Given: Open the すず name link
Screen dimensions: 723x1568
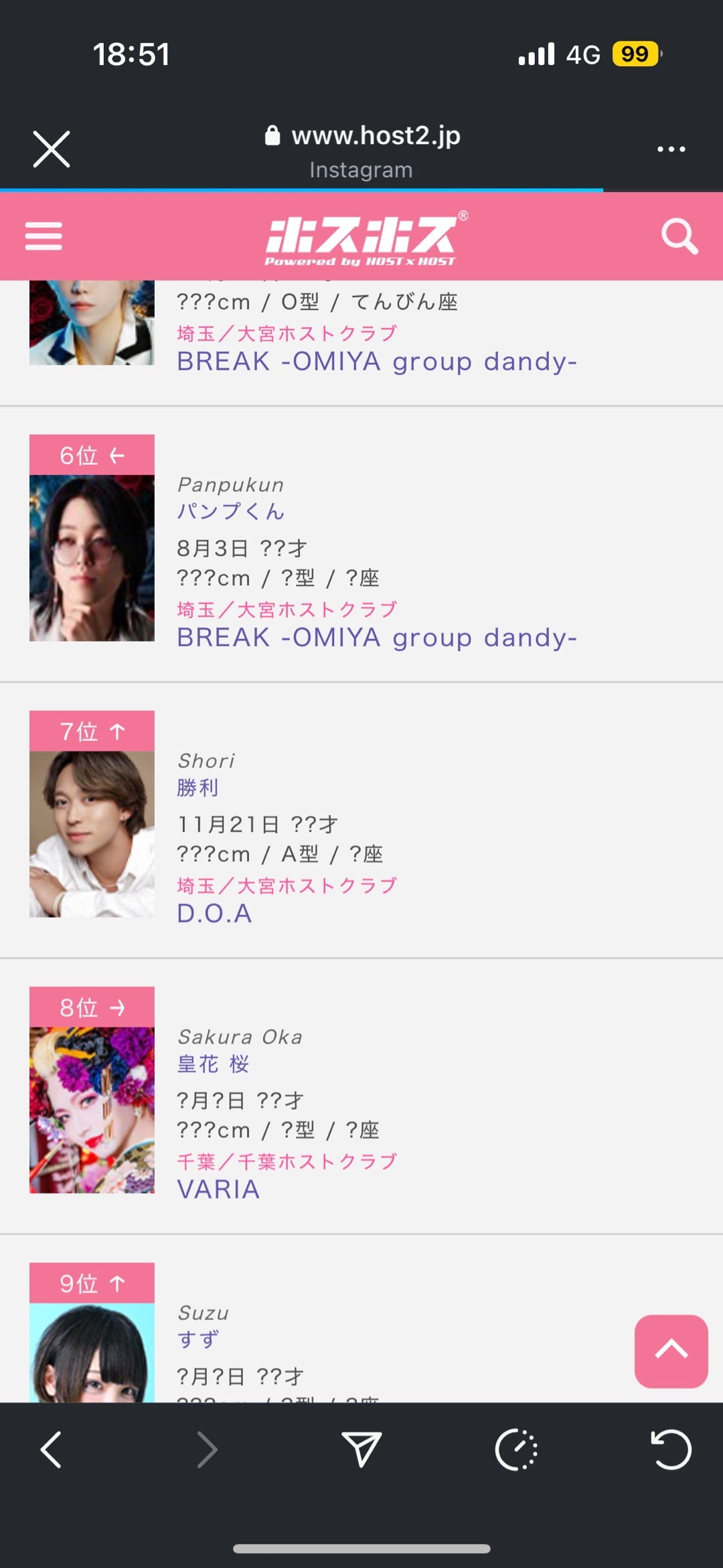Looking at the screenshot, I should (198, 1340).
